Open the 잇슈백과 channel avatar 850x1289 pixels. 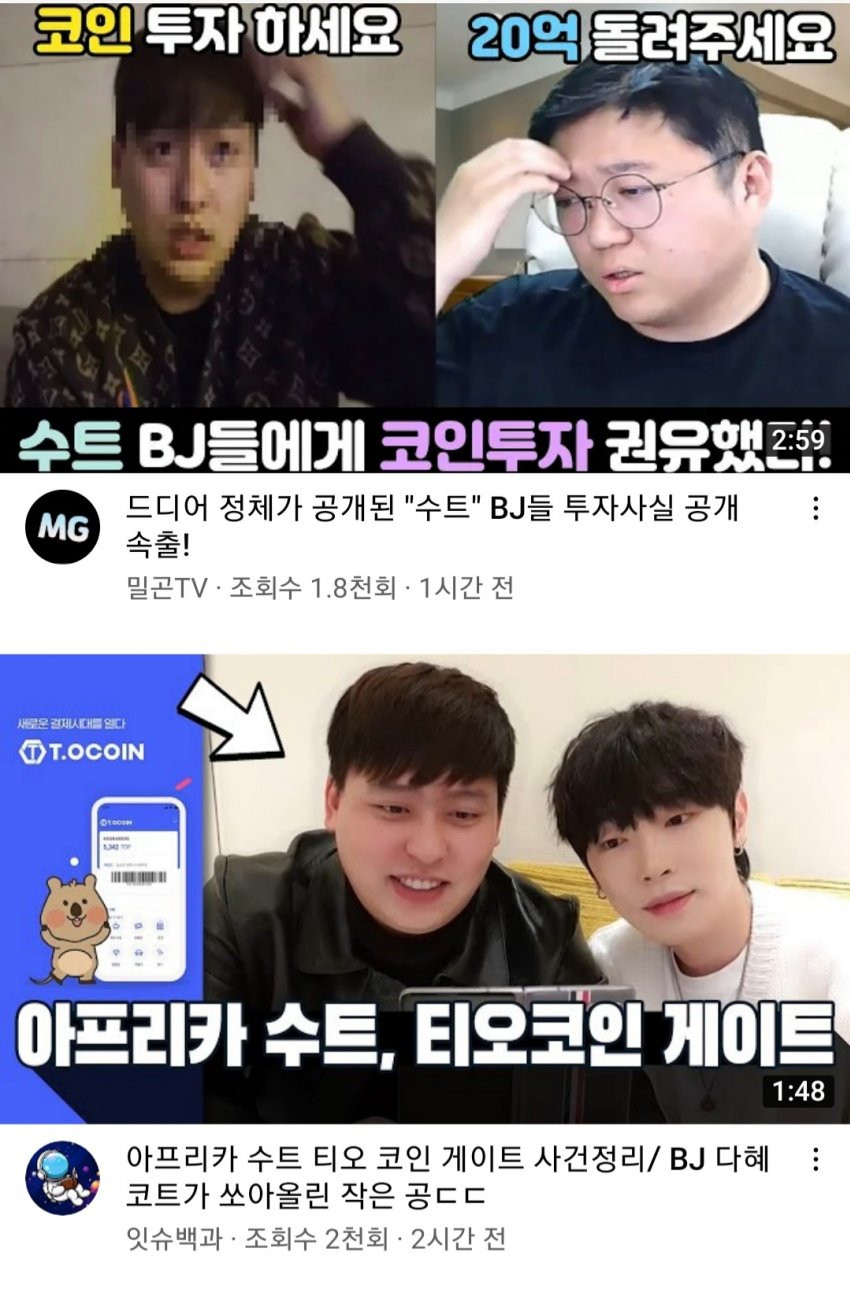(62, 1178)
